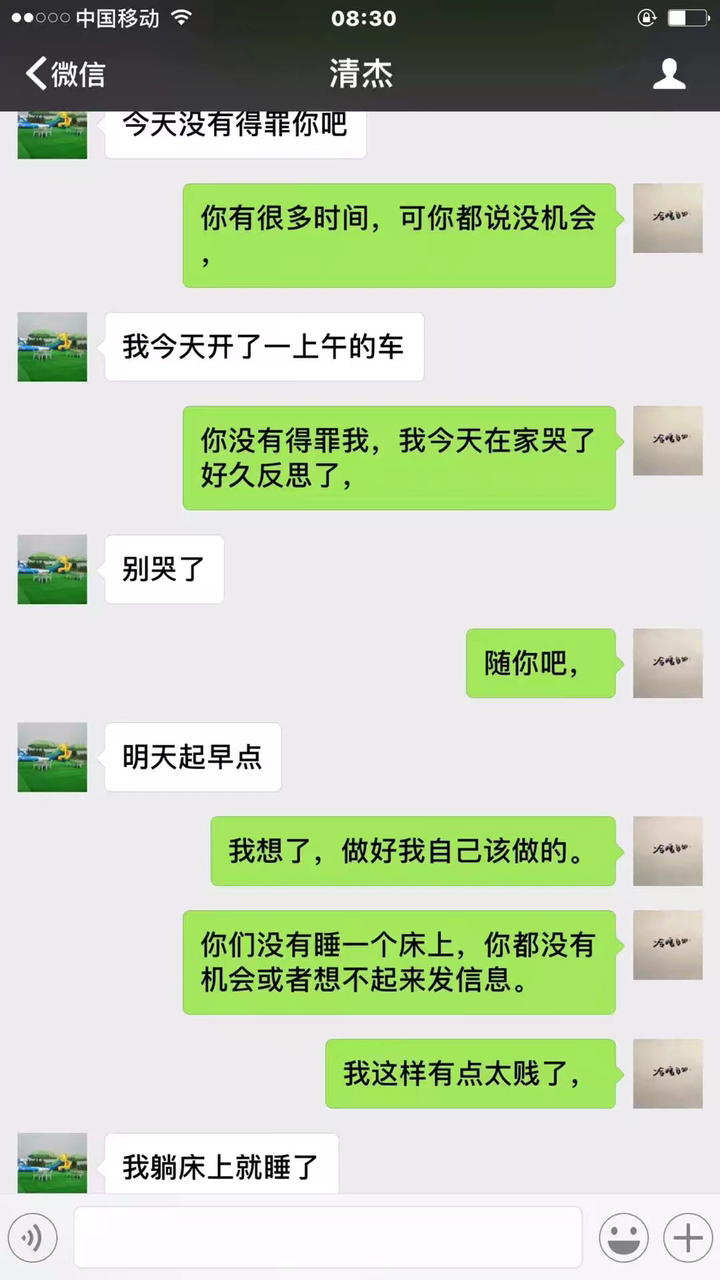Open the plus attachments menu
The height and width of the screenshot is (1280, 720).
(687, 1238)
